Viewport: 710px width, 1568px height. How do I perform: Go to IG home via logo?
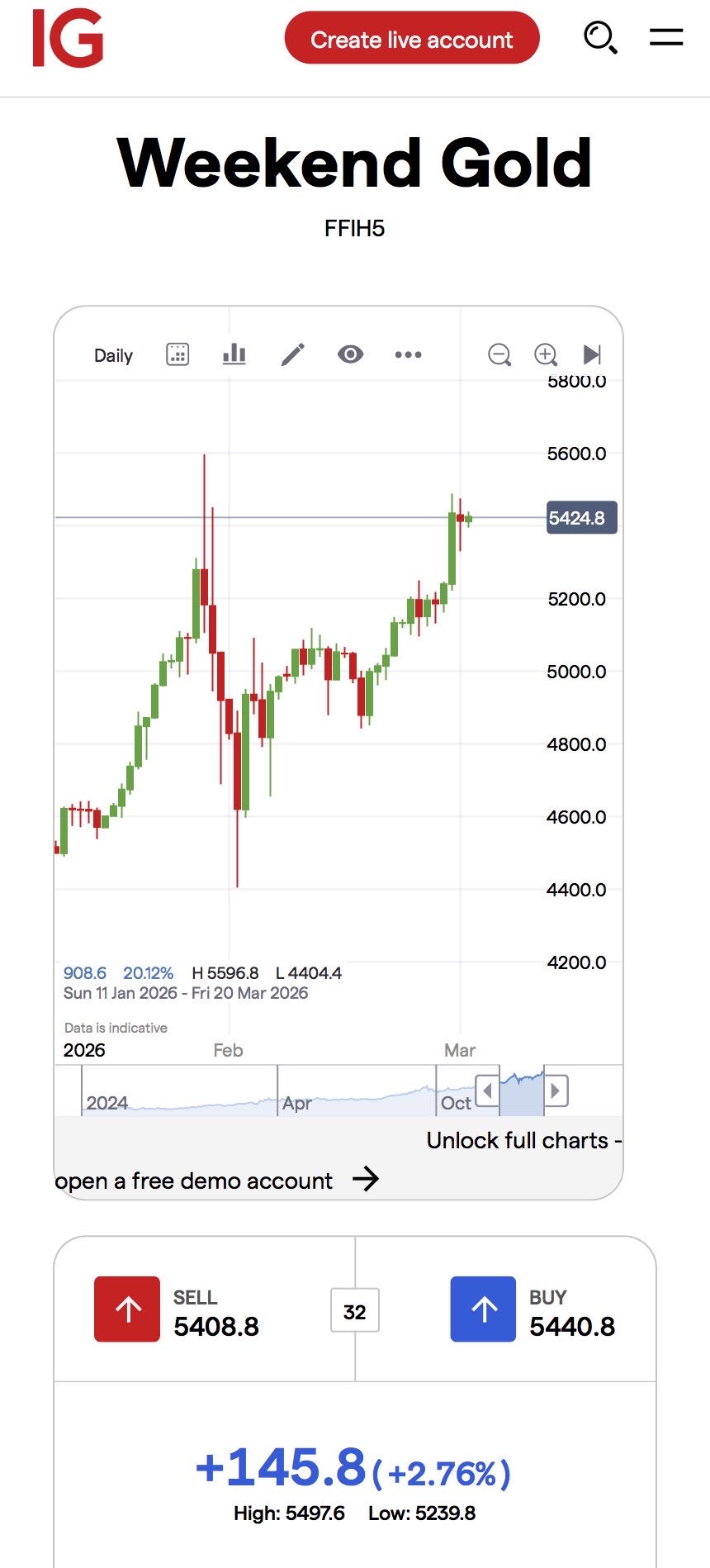69,38
